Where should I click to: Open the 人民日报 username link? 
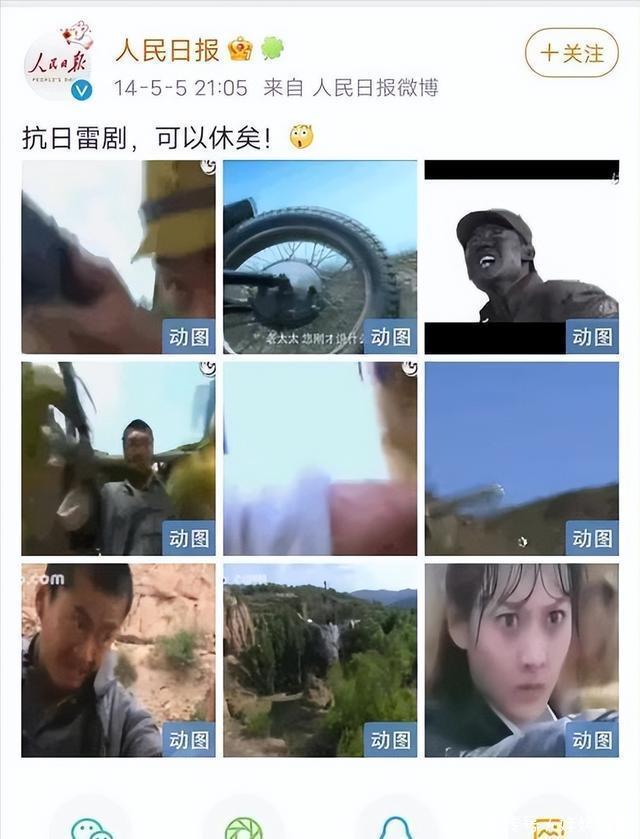point(167,49)
